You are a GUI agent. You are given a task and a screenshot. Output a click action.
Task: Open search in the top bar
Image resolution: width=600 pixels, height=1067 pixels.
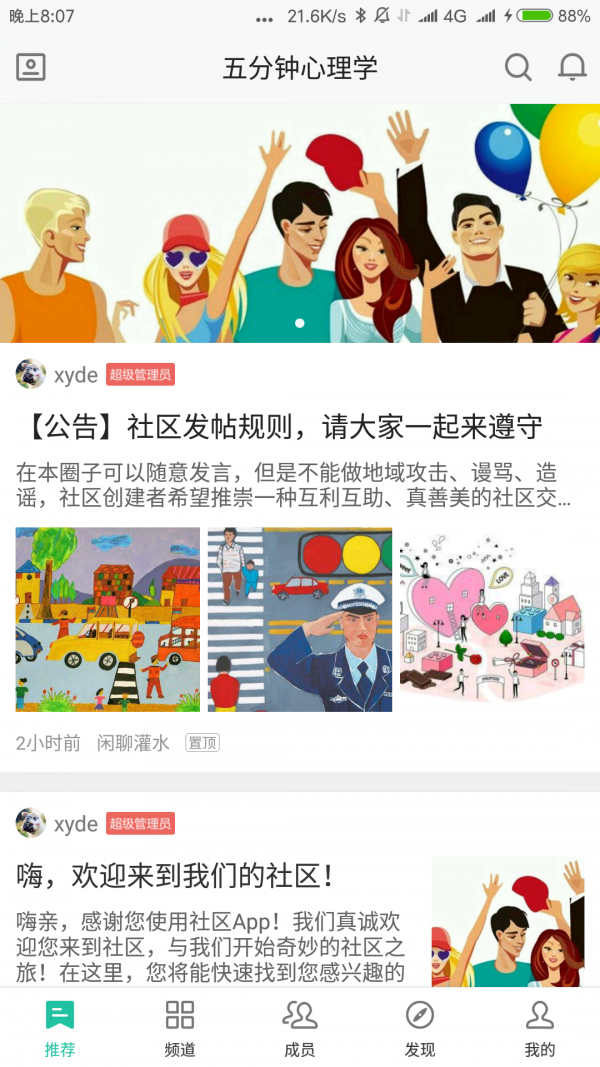[x=518, y=68]
